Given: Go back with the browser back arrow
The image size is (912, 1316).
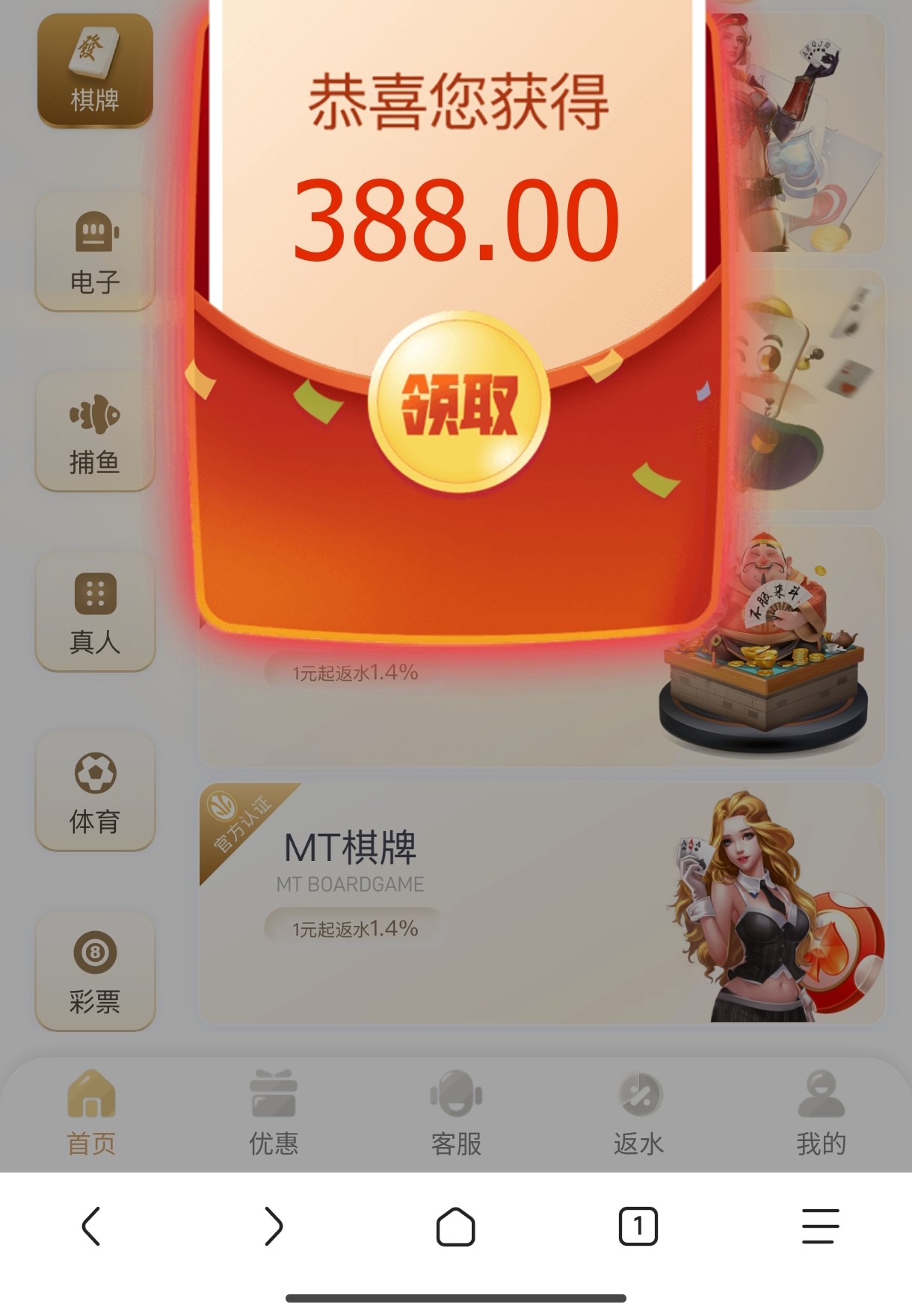Looking at the screenshot, I should point(91,1226).
